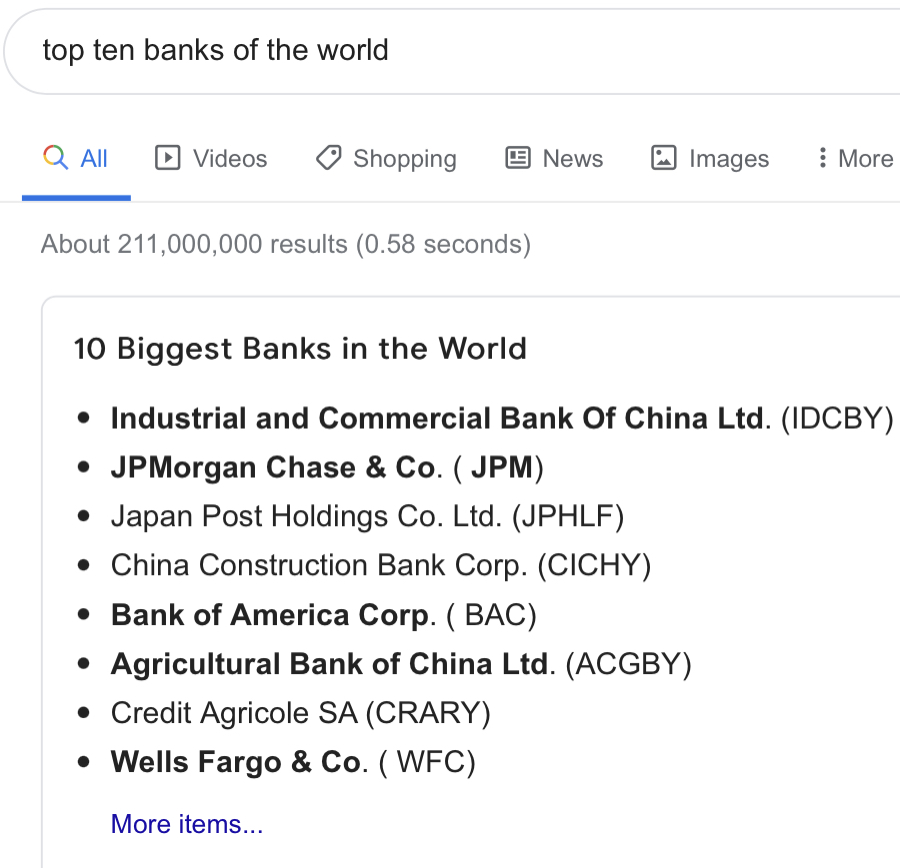
Task: Open the News tab
Action: [x=554, y=159]
